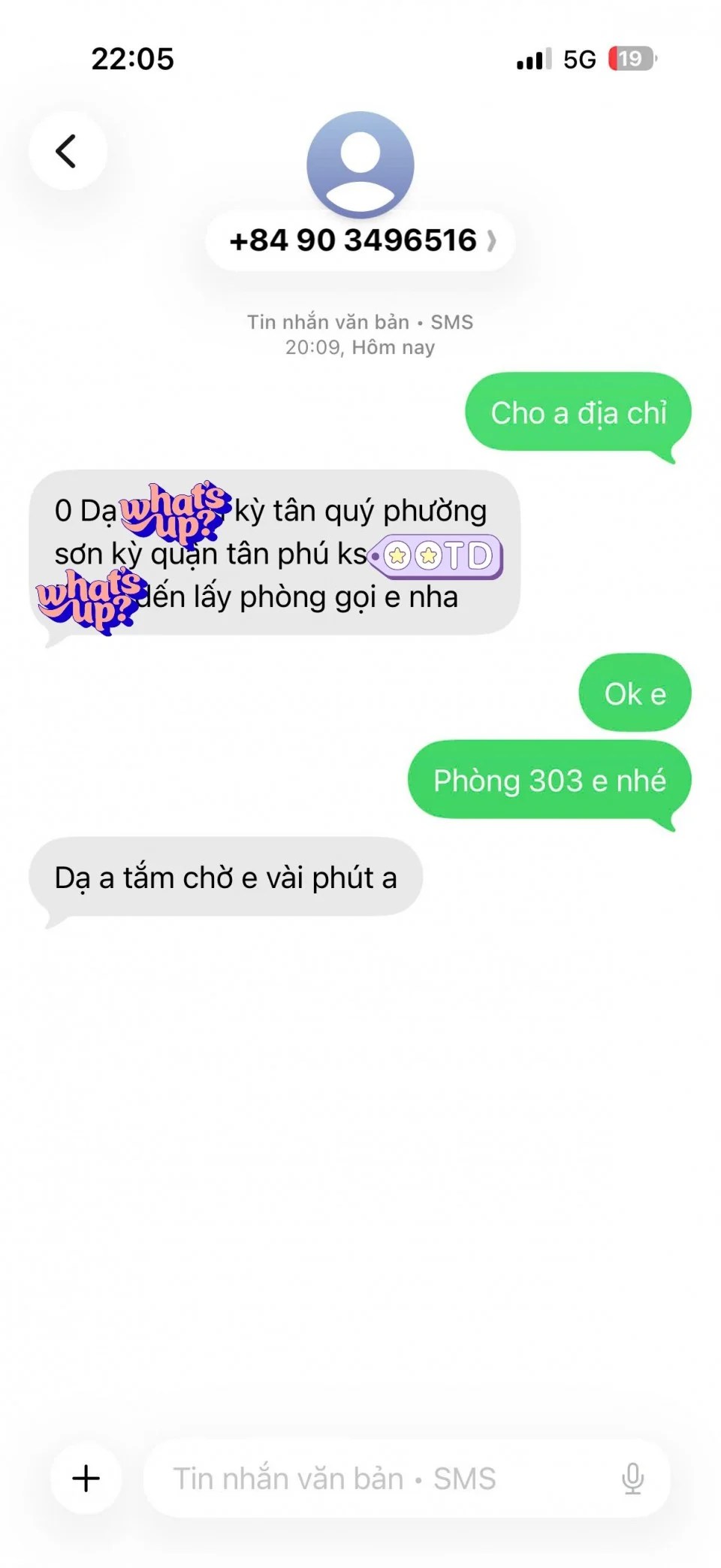
Task: Open contact details for +84 90 3496516
Action: tap(360, 240)
